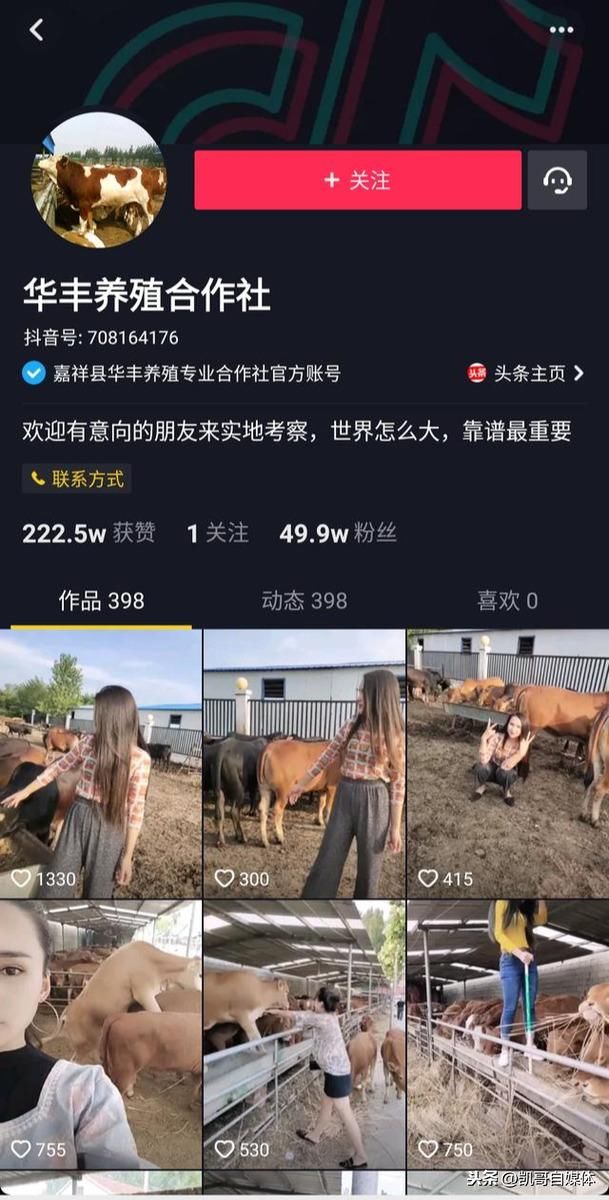View the 1 关注 following list

click(217, 533)
